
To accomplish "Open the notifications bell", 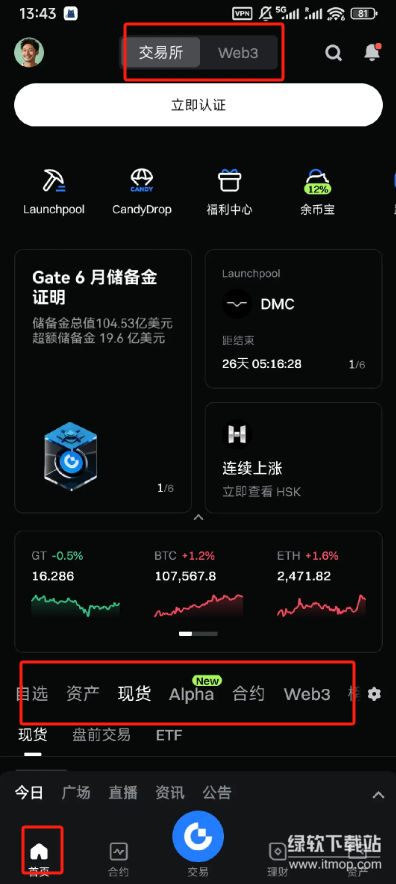I will pyautogui.click(x=372, y=52).
